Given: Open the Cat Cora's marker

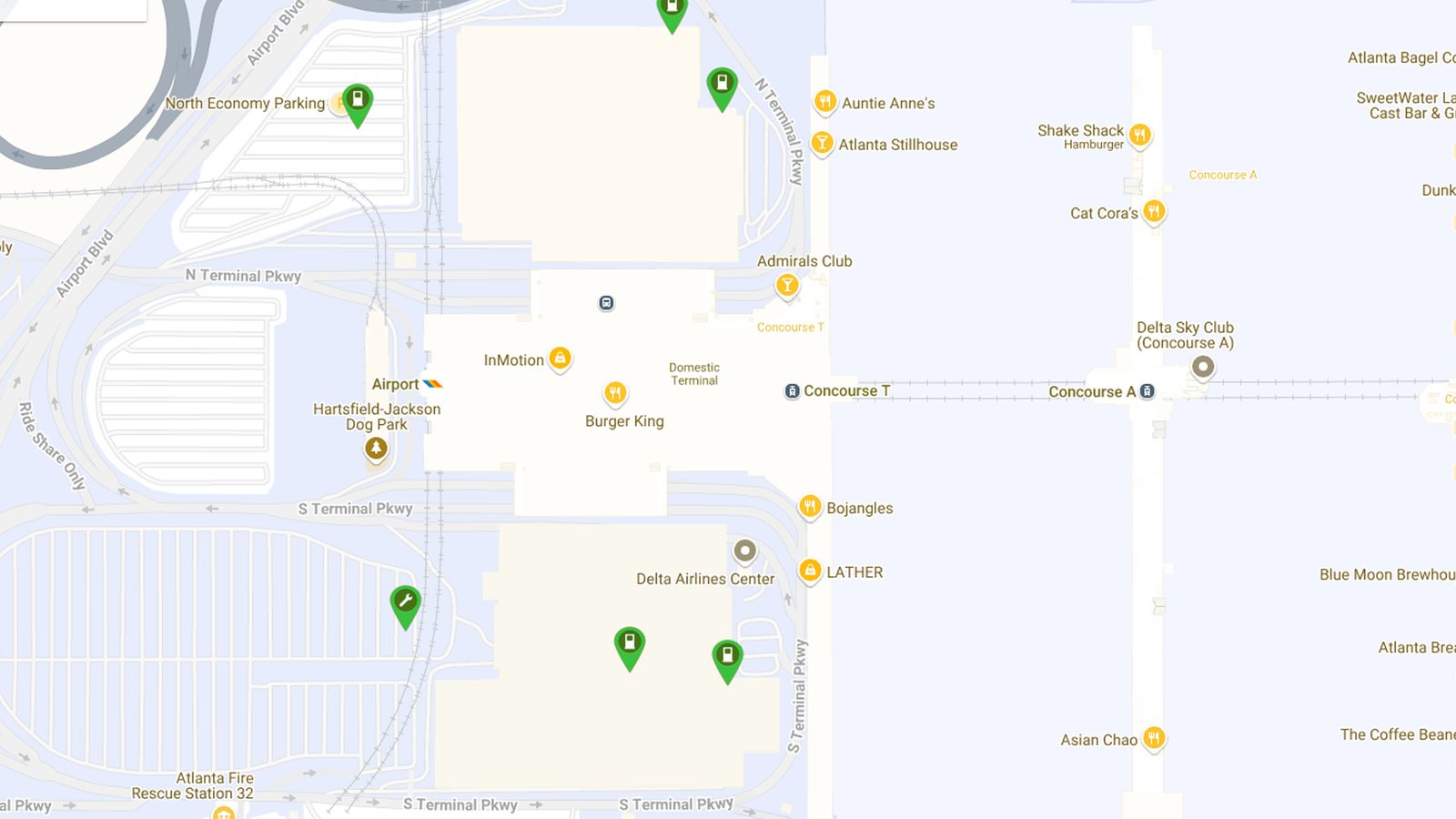Looking at the screenshot, I should (x=1154, y=212).
